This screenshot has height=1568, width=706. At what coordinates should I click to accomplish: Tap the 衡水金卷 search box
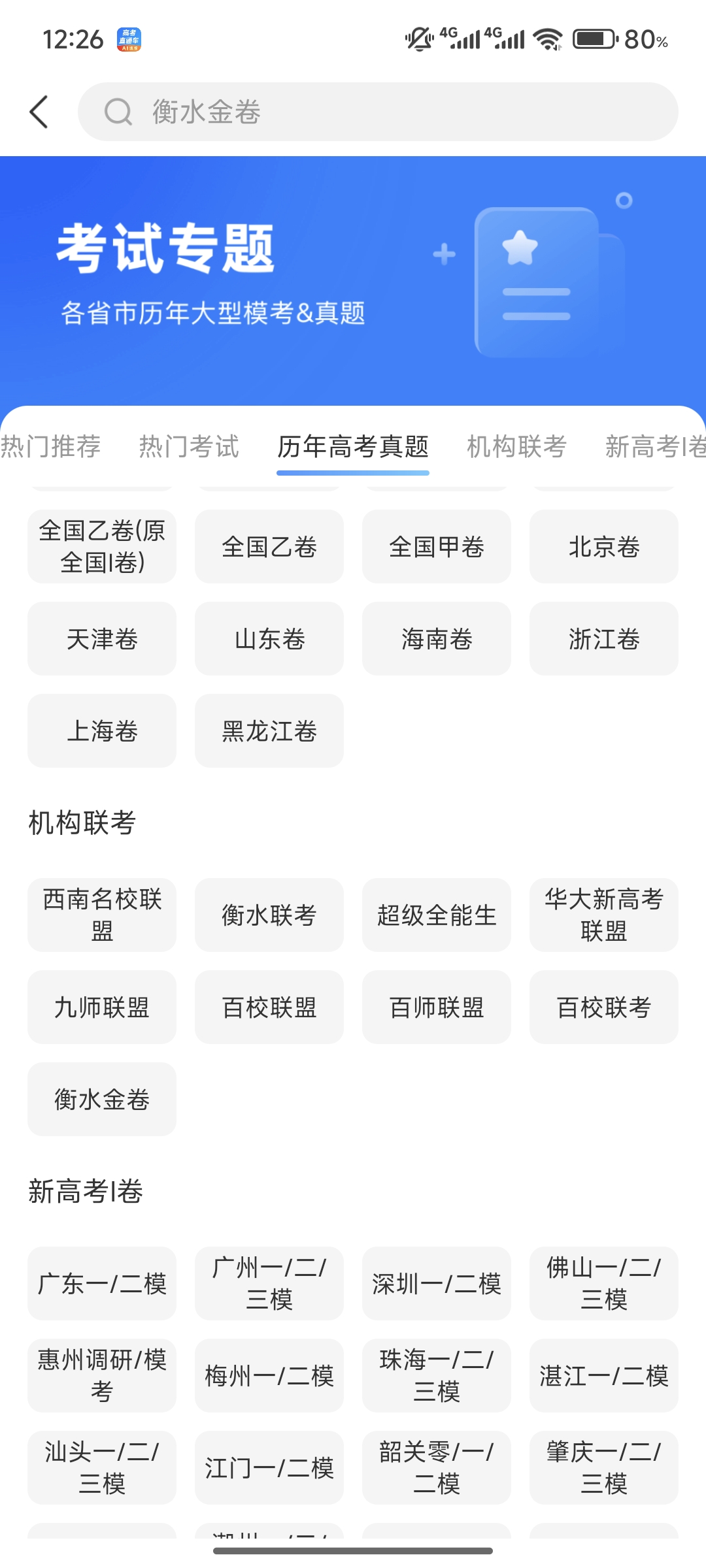[378, 112]
